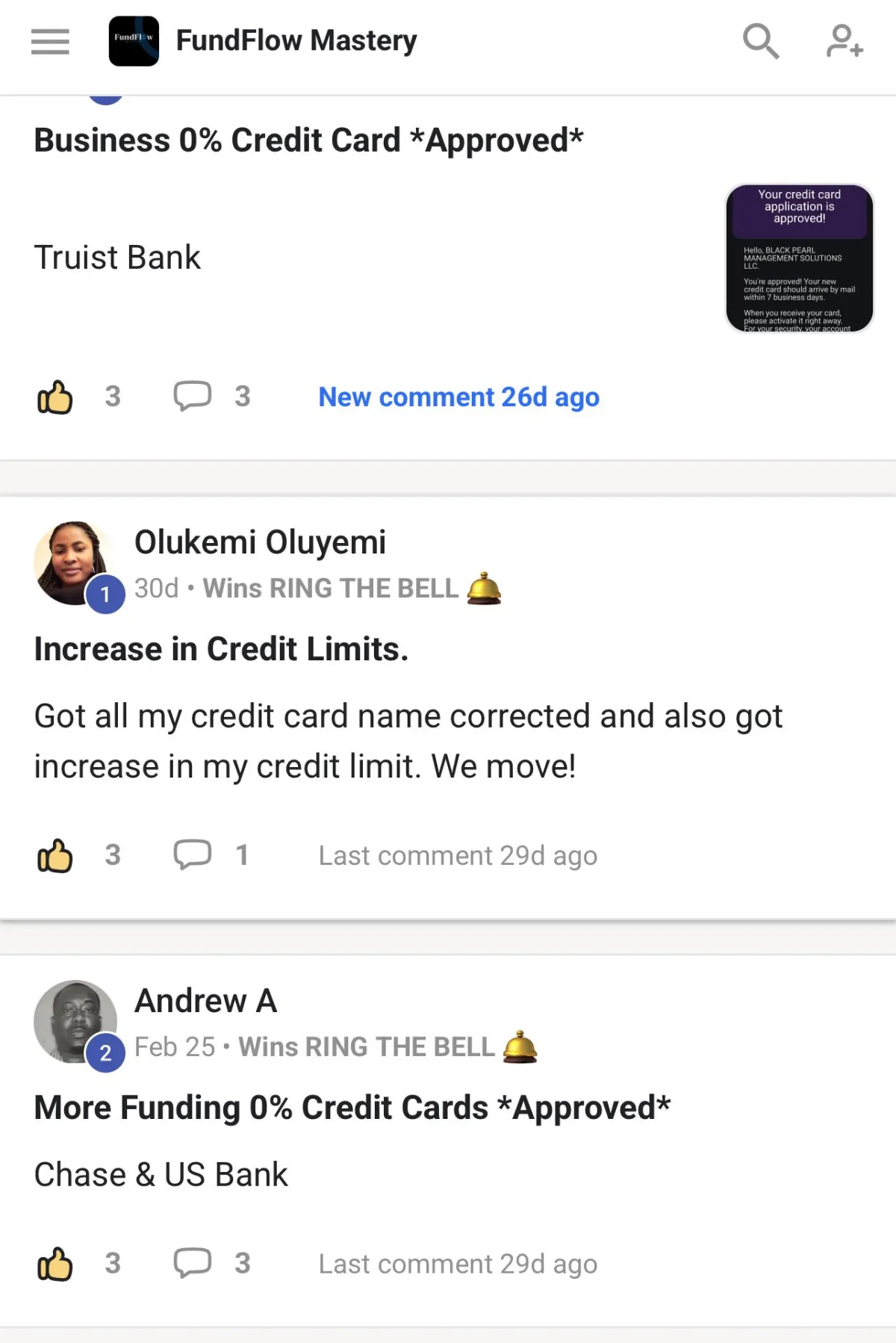The image size is (896, 1343).
Task: Open search in FundFlow Mastery
Action: tap(760, 41)
